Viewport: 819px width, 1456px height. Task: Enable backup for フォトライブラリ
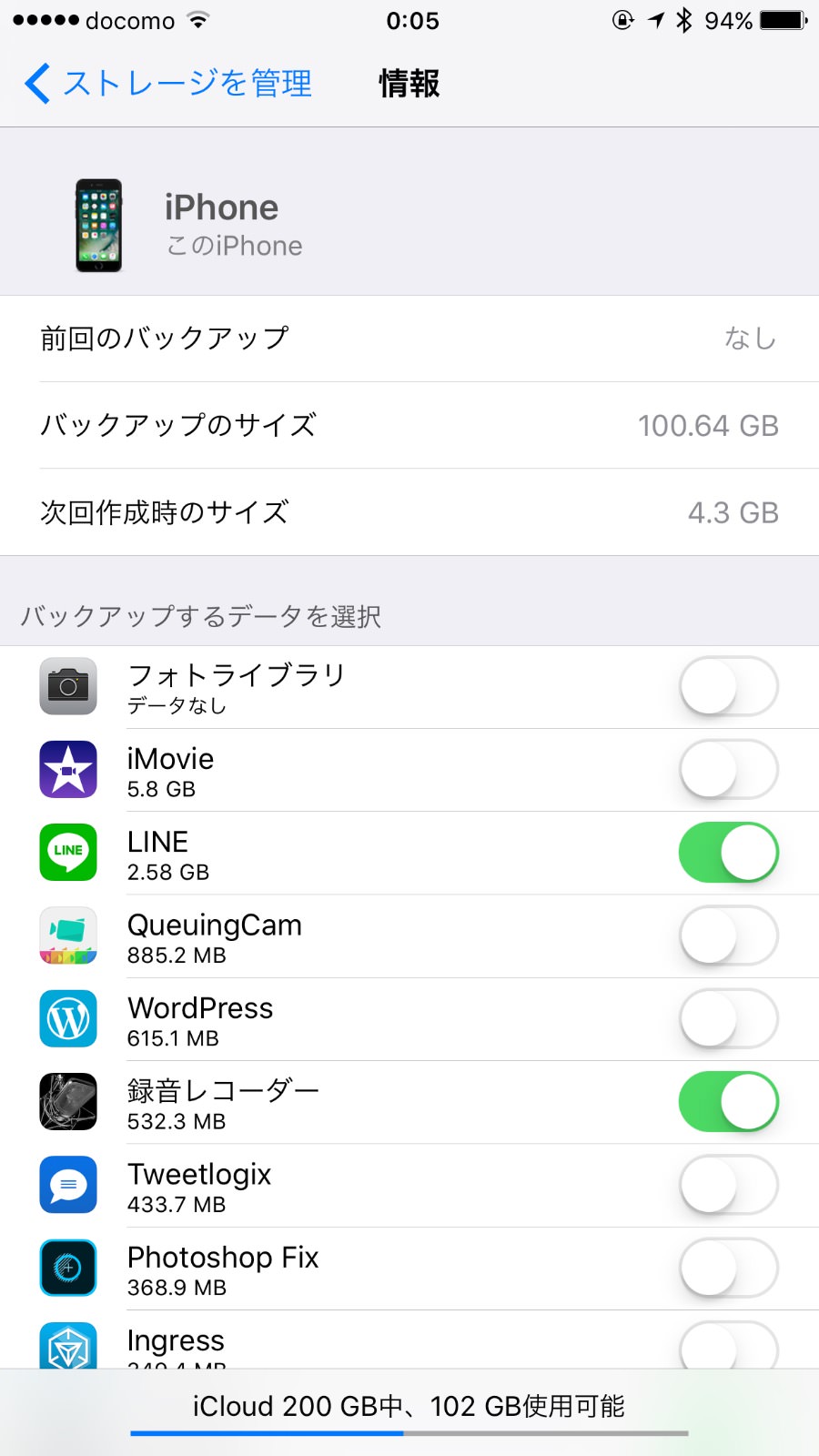728,687
